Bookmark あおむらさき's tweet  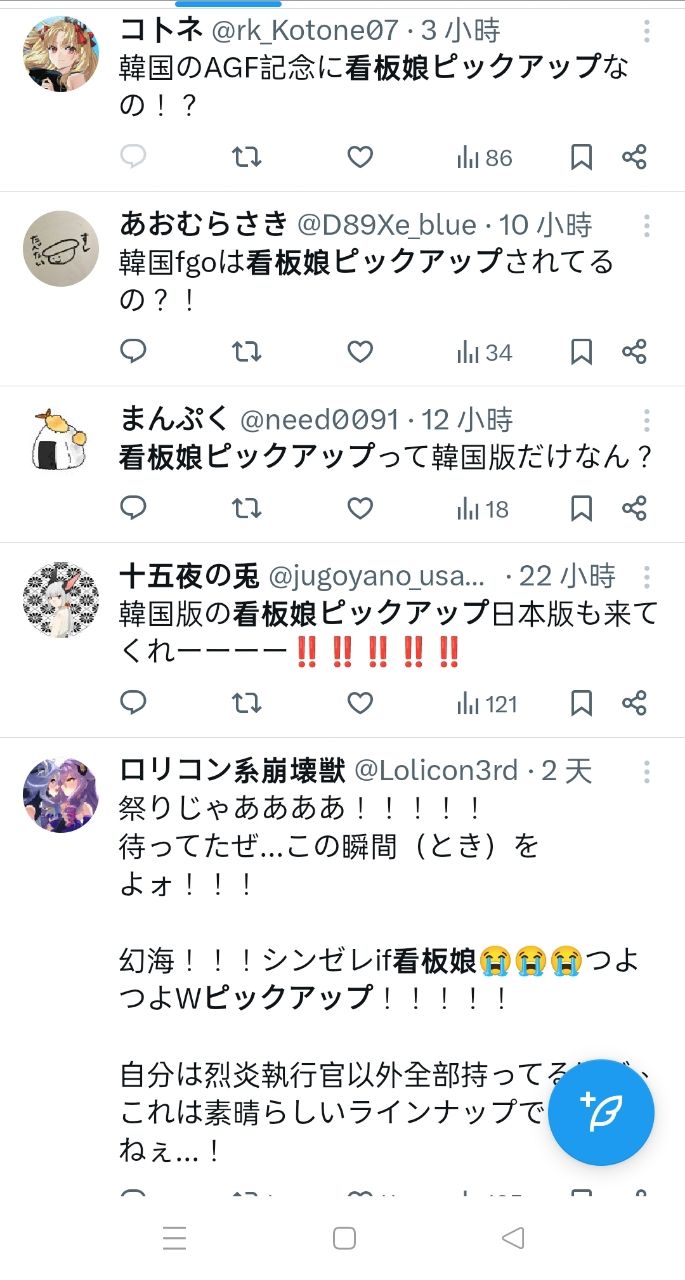pos(581,352)
